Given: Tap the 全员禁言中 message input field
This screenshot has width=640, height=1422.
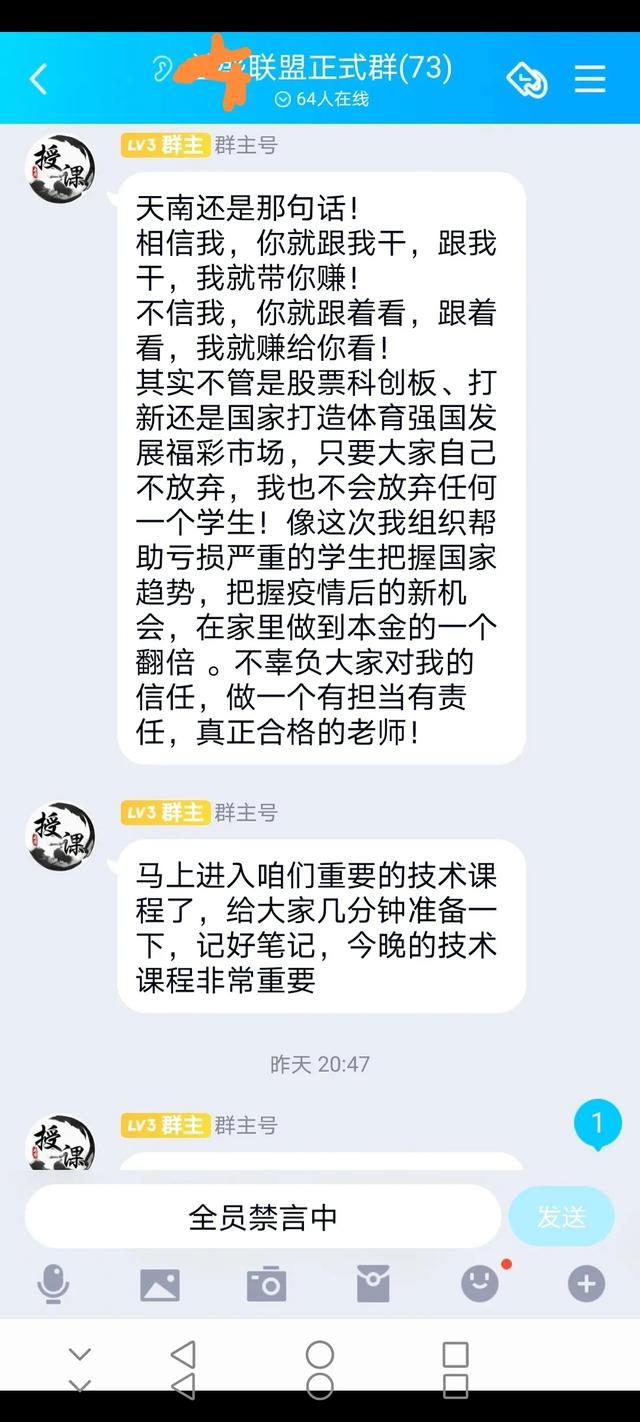Looking at the screenshot, I should tap(262, 1217).
